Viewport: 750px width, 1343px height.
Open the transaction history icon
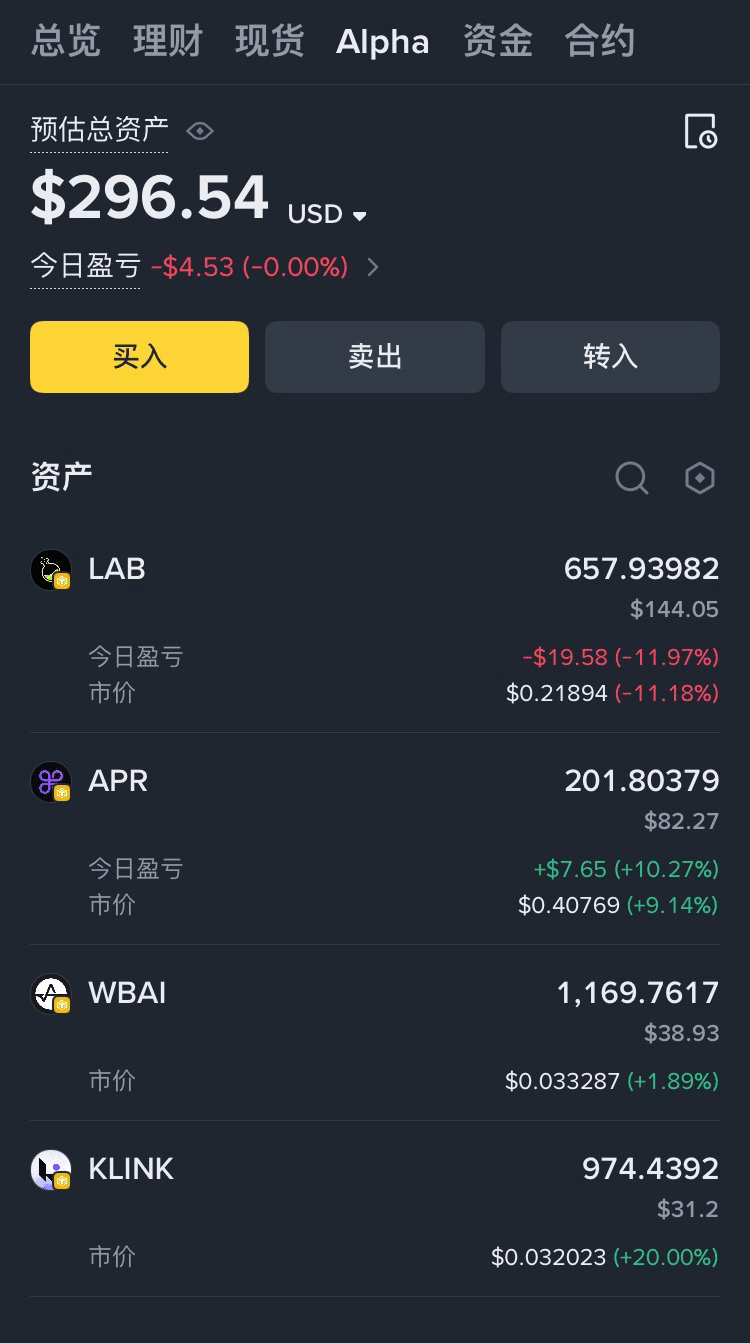click(700, 132)
